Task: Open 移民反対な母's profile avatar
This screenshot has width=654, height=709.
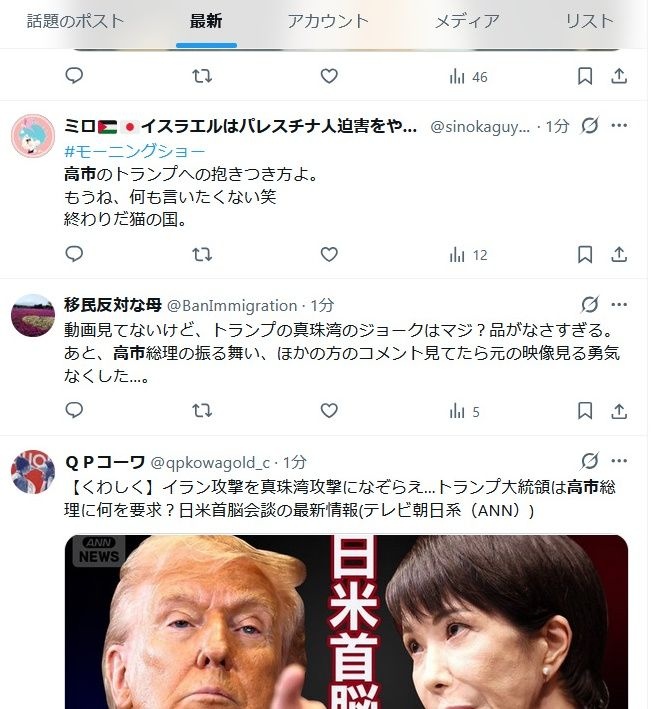Action: pos(33,315)
